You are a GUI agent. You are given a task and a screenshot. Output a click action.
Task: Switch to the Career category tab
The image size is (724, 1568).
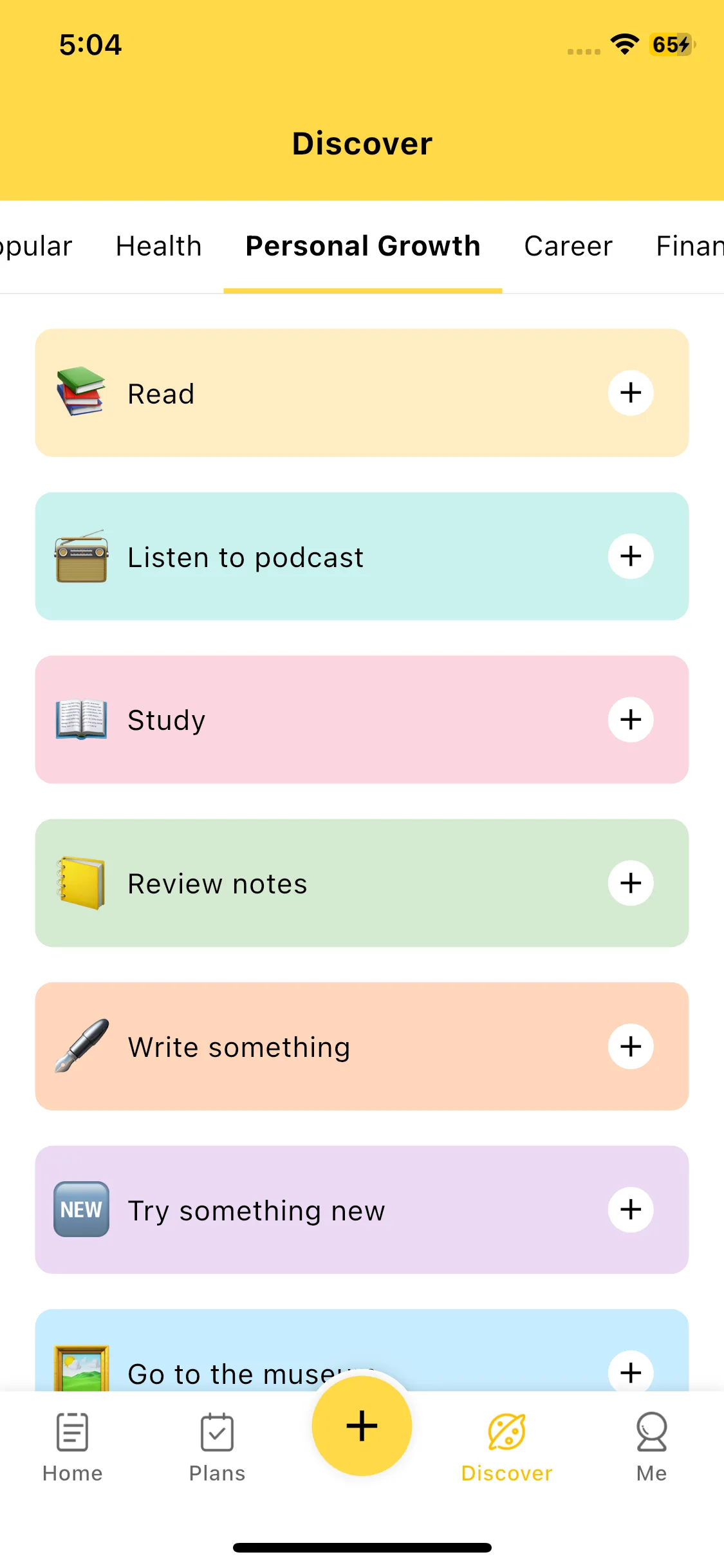coord(568,247)
